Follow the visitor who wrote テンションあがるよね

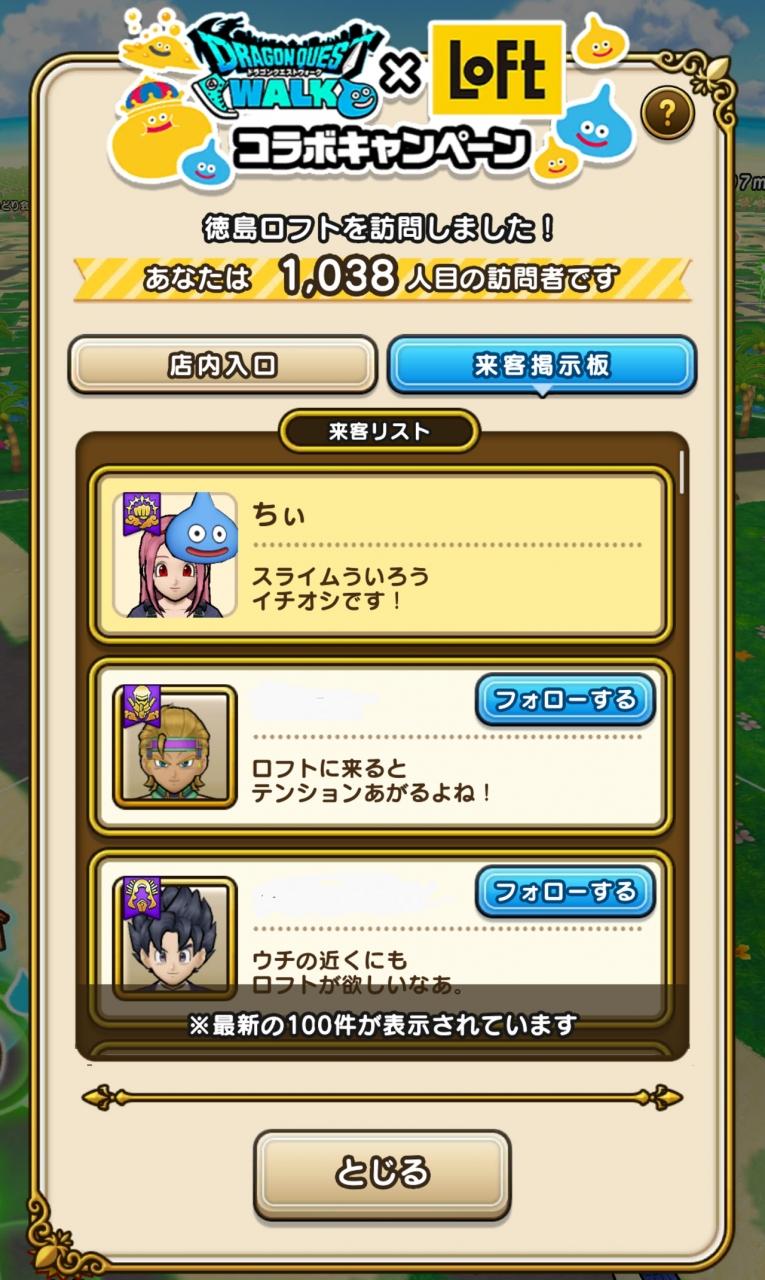[x=564, y=700]
